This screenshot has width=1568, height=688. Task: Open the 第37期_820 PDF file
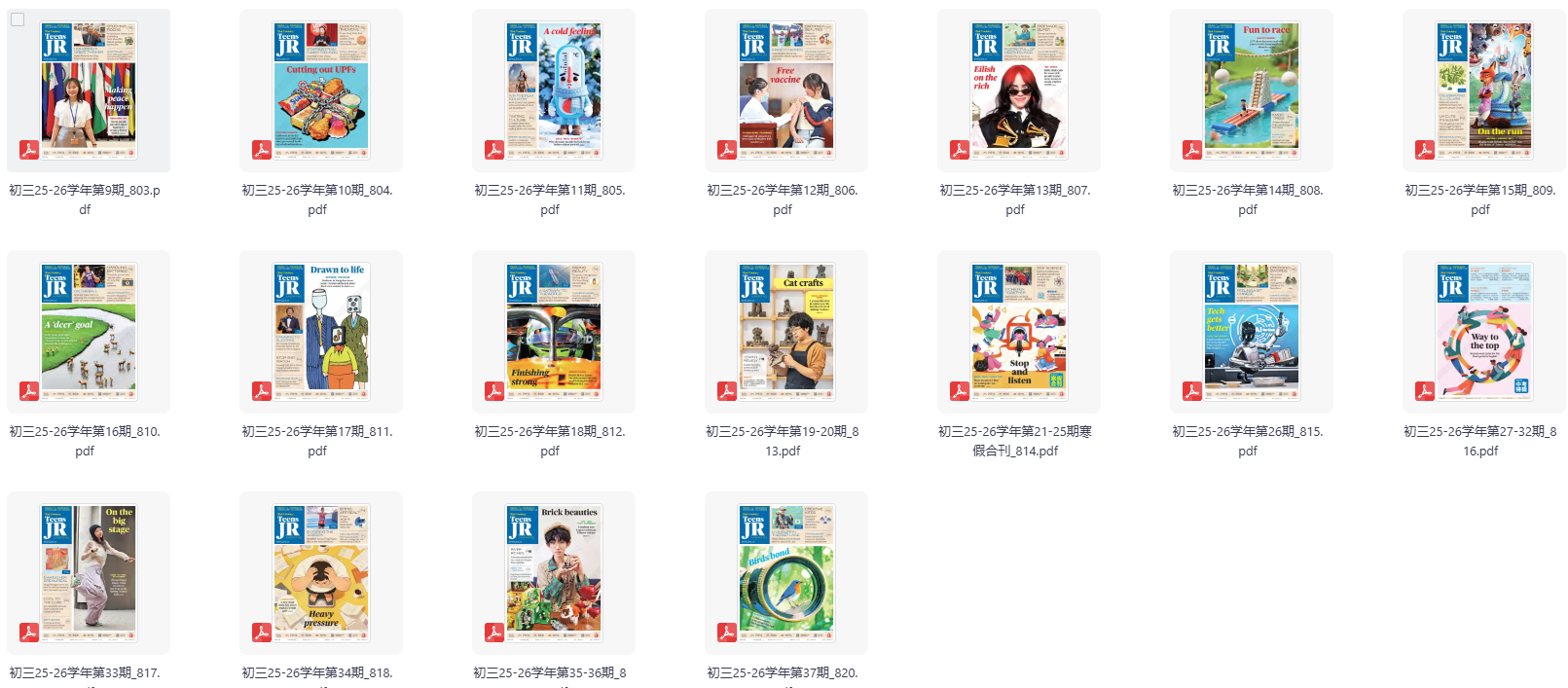coord(786,573)
